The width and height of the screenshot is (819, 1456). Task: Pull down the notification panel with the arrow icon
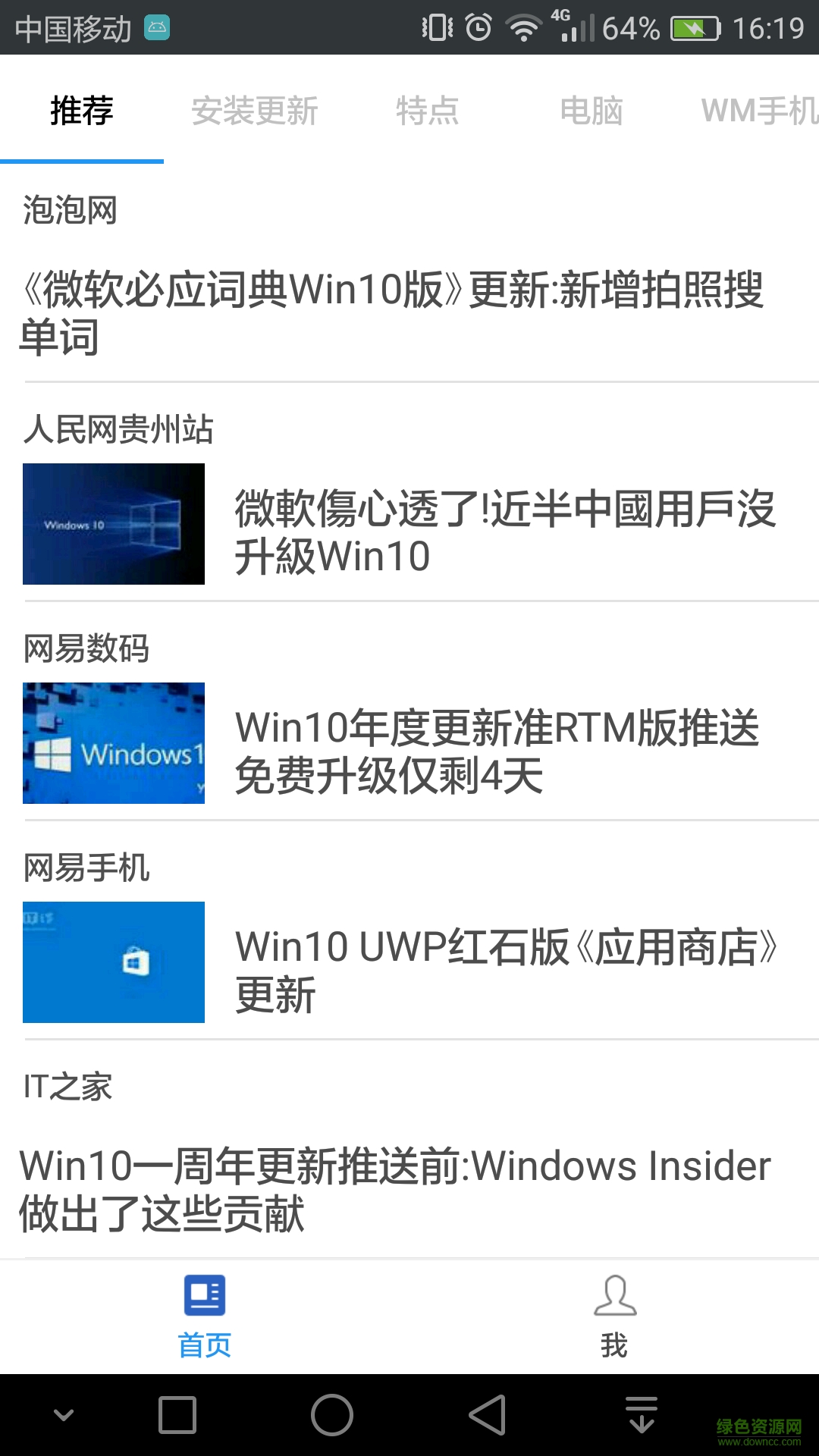coord(642,1415)
